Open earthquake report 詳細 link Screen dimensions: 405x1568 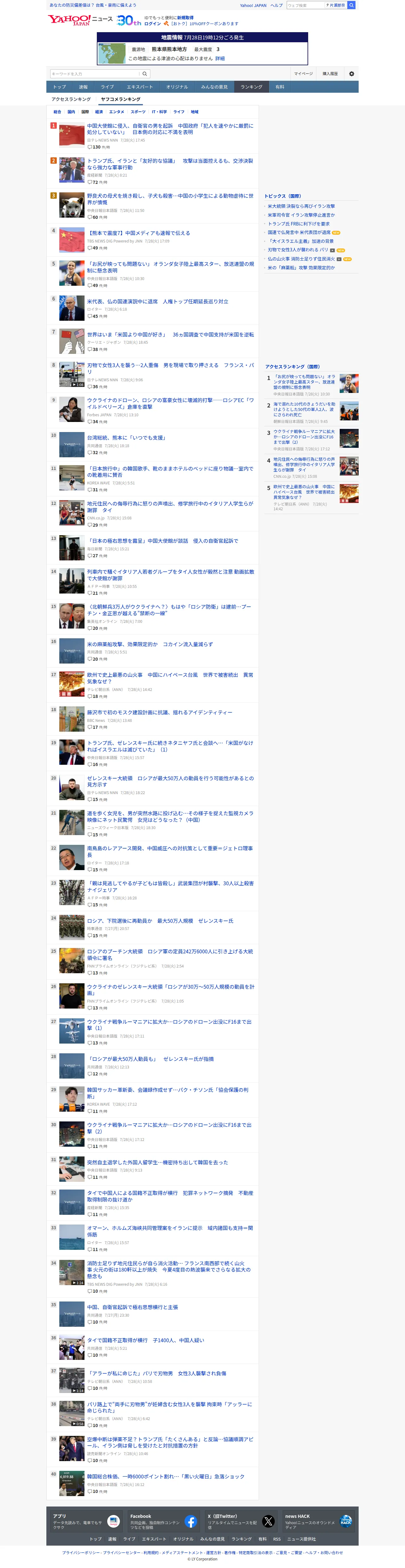[220, 58]
